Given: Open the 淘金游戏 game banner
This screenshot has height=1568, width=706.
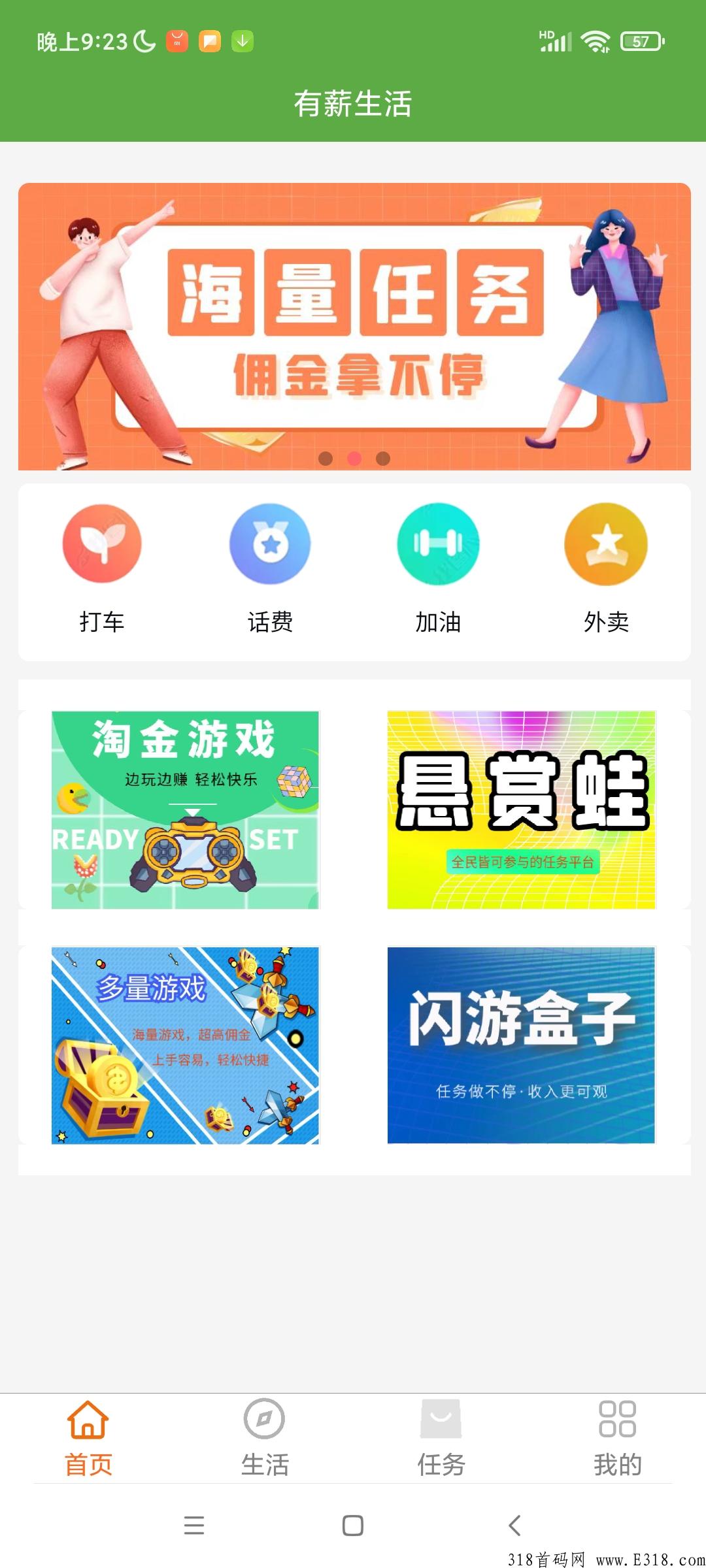Looking at the screenshot, I should point(185,810).
